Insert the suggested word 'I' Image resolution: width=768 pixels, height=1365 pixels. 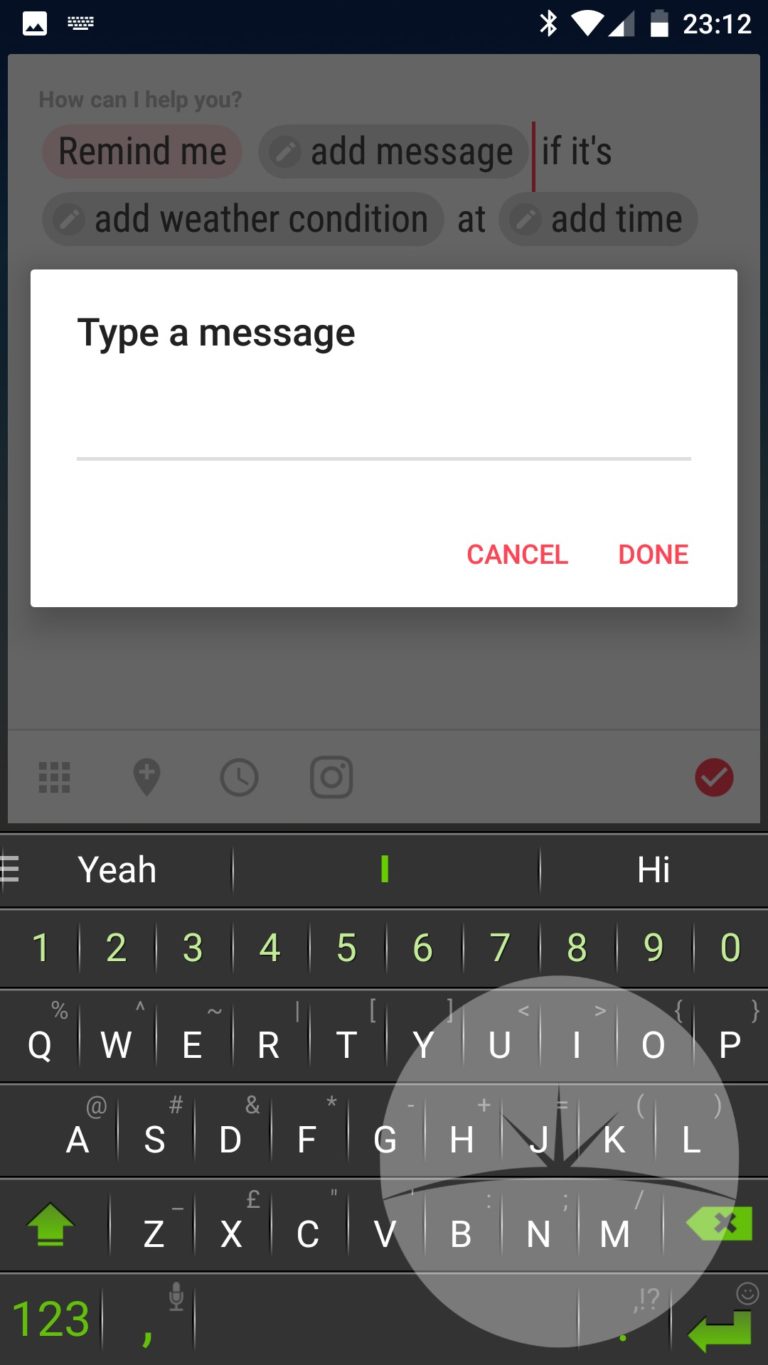(x=384, y=870)
